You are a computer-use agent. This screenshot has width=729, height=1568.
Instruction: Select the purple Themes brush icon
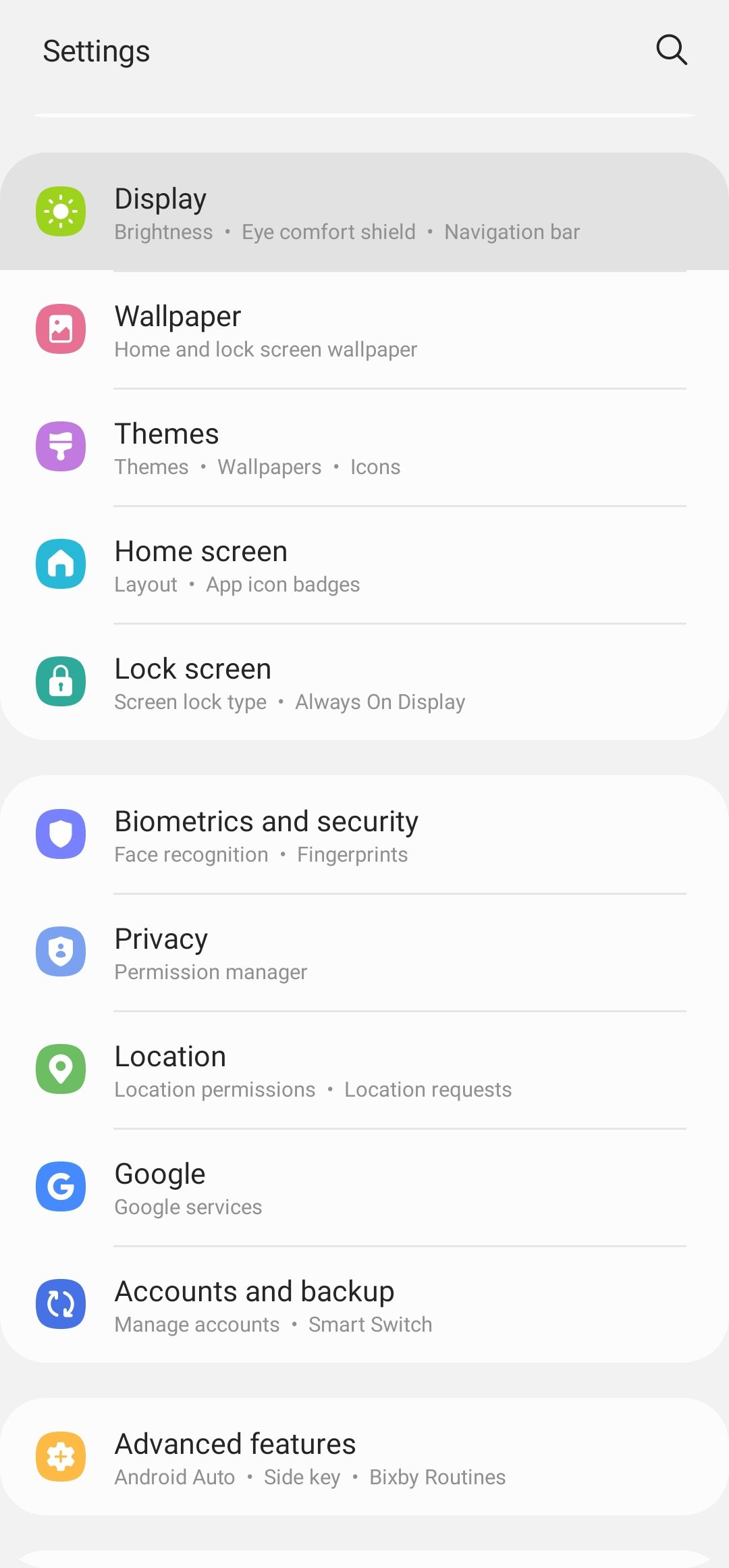click(x=61, y=446)
